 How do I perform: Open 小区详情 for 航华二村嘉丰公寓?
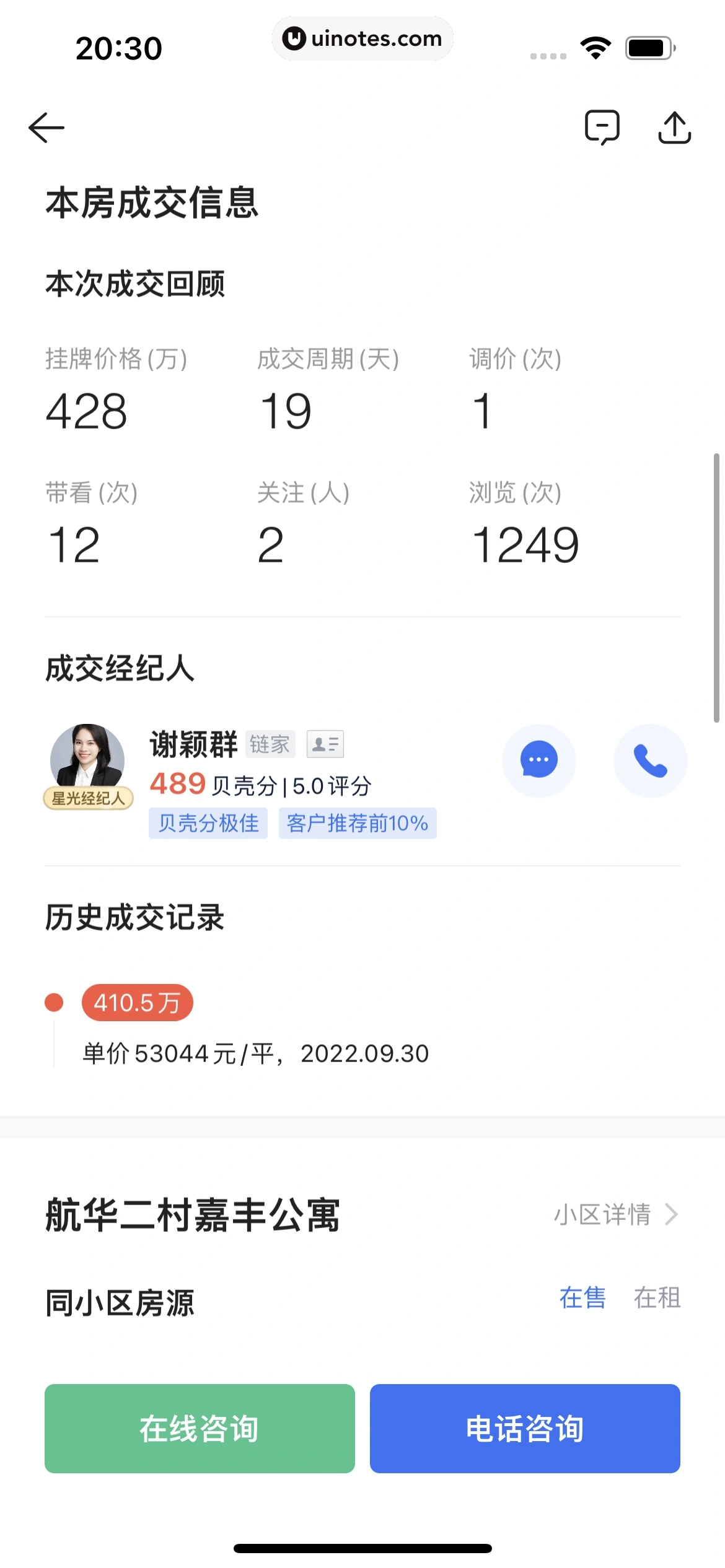pyautogui.click(x=615, y=1214)
